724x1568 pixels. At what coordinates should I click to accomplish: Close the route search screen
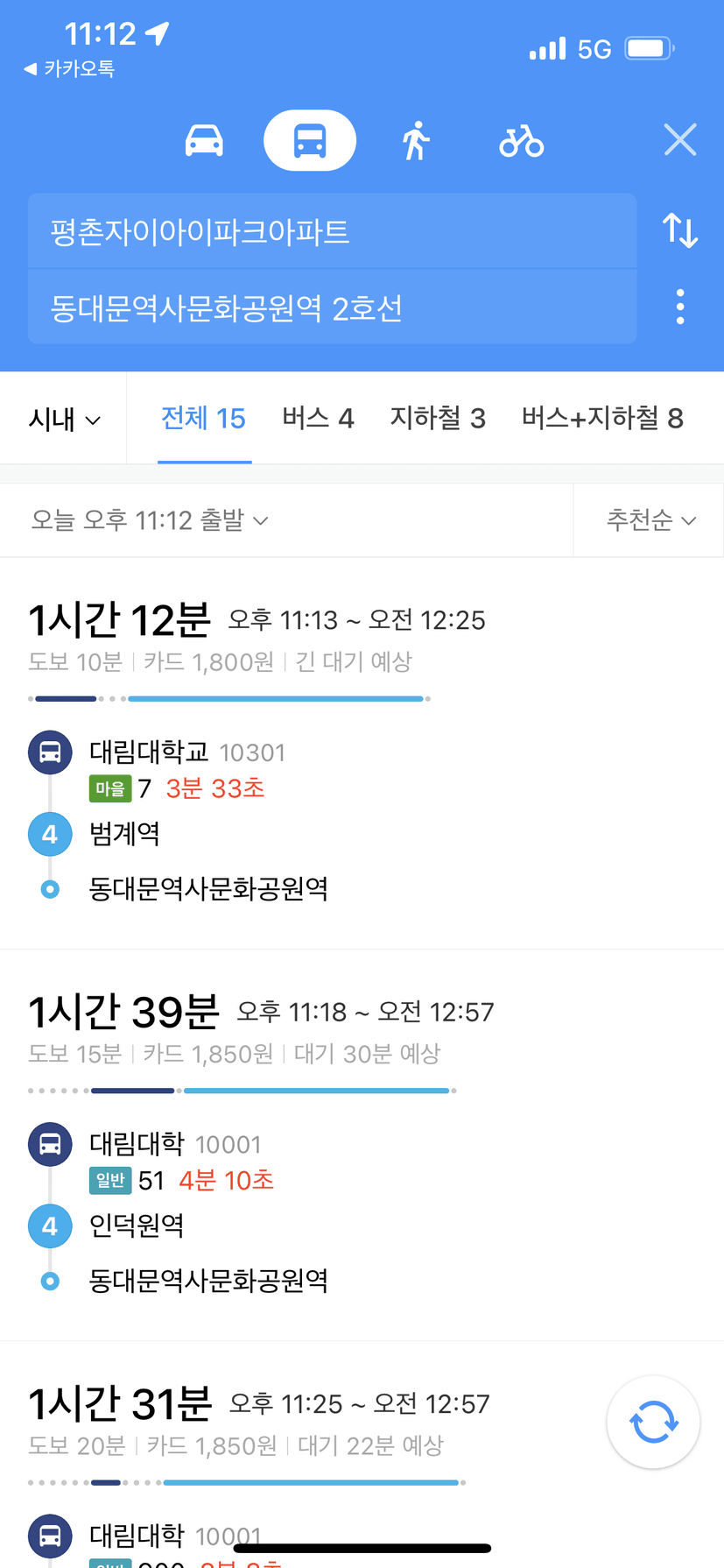[x=680, y=139]
